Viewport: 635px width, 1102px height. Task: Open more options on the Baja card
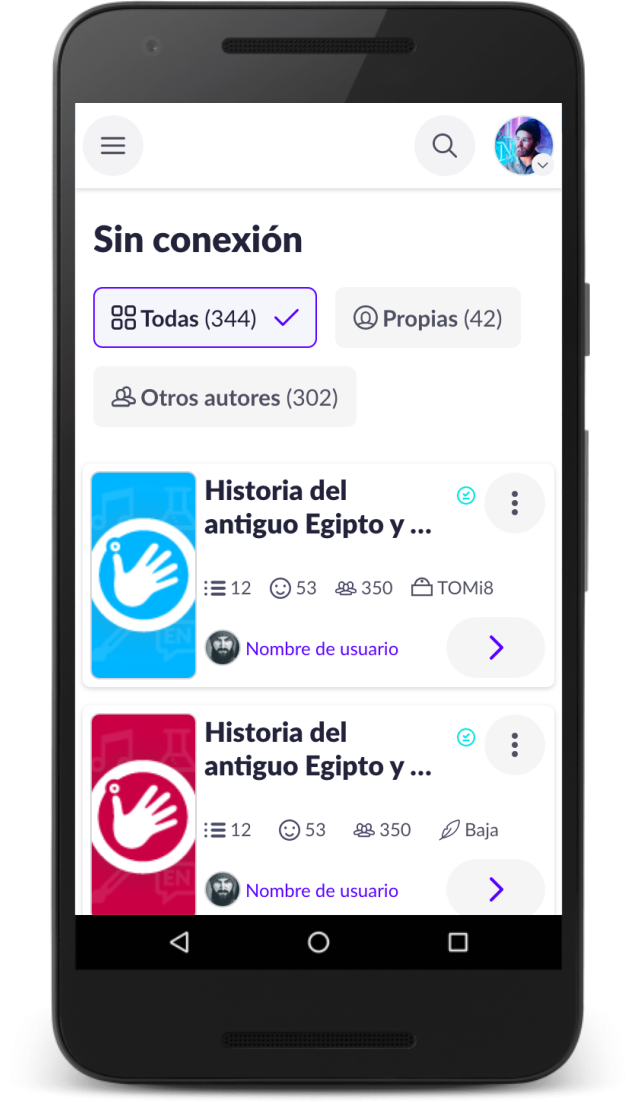tap(514, 745)
